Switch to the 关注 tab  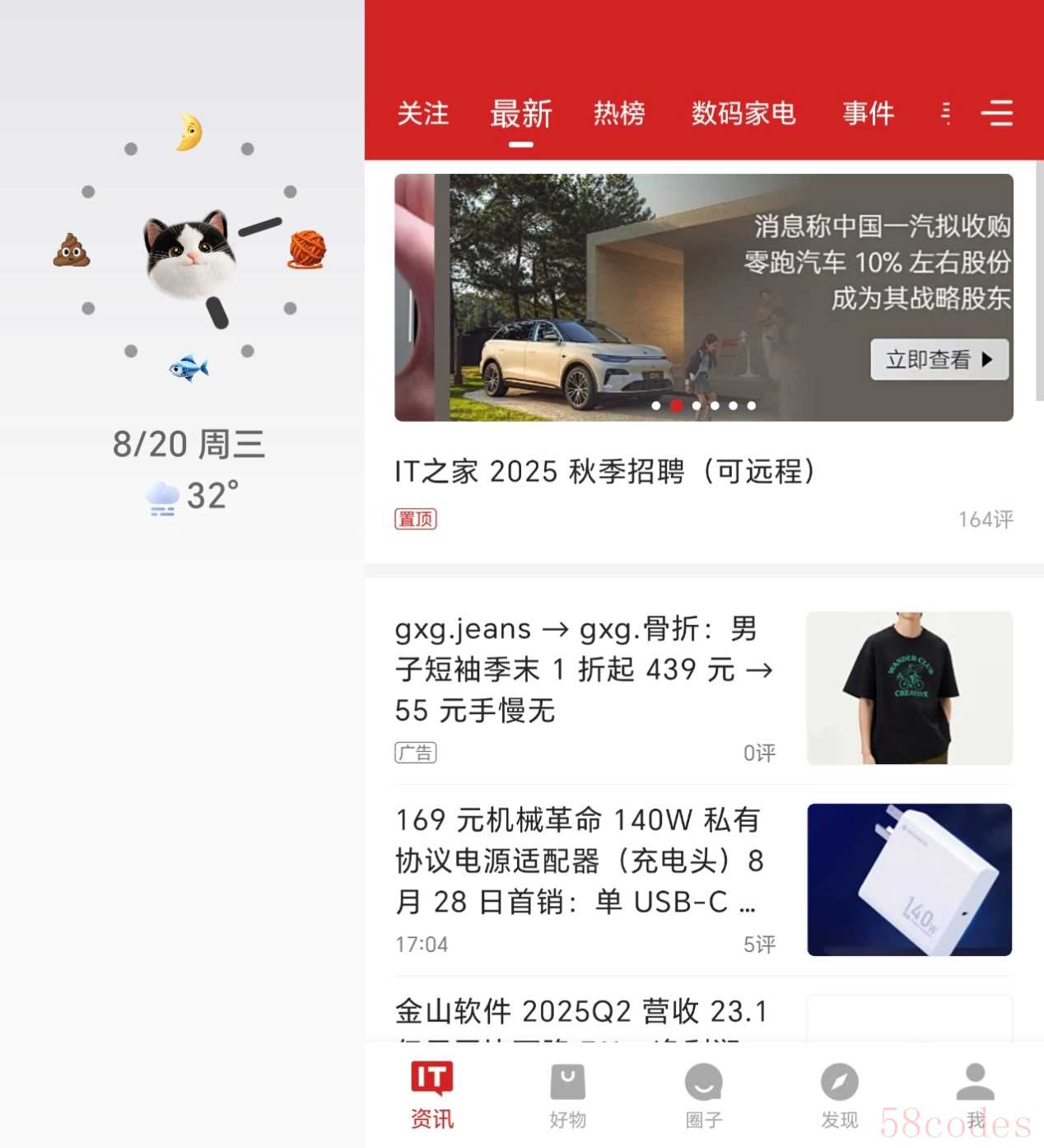tap(423, 114)
